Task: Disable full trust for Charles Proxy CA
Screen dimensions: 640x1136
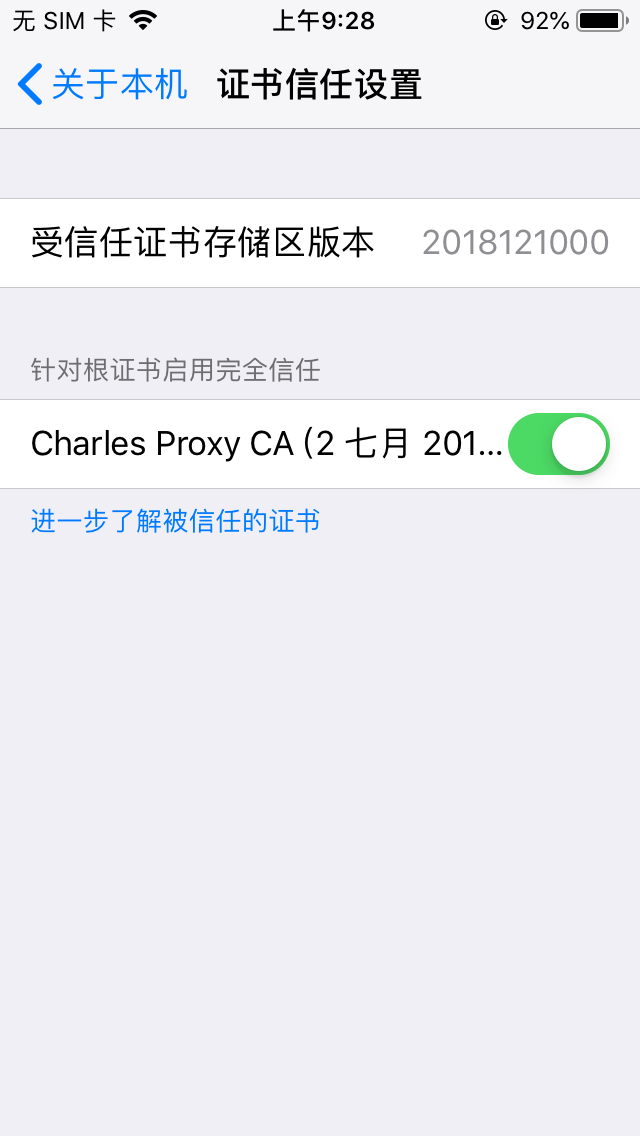Action: (558, 444)
